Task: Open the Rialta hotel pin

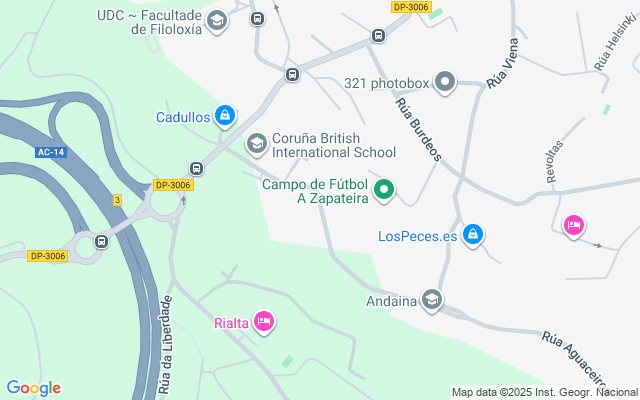Action: coord(264,322)
